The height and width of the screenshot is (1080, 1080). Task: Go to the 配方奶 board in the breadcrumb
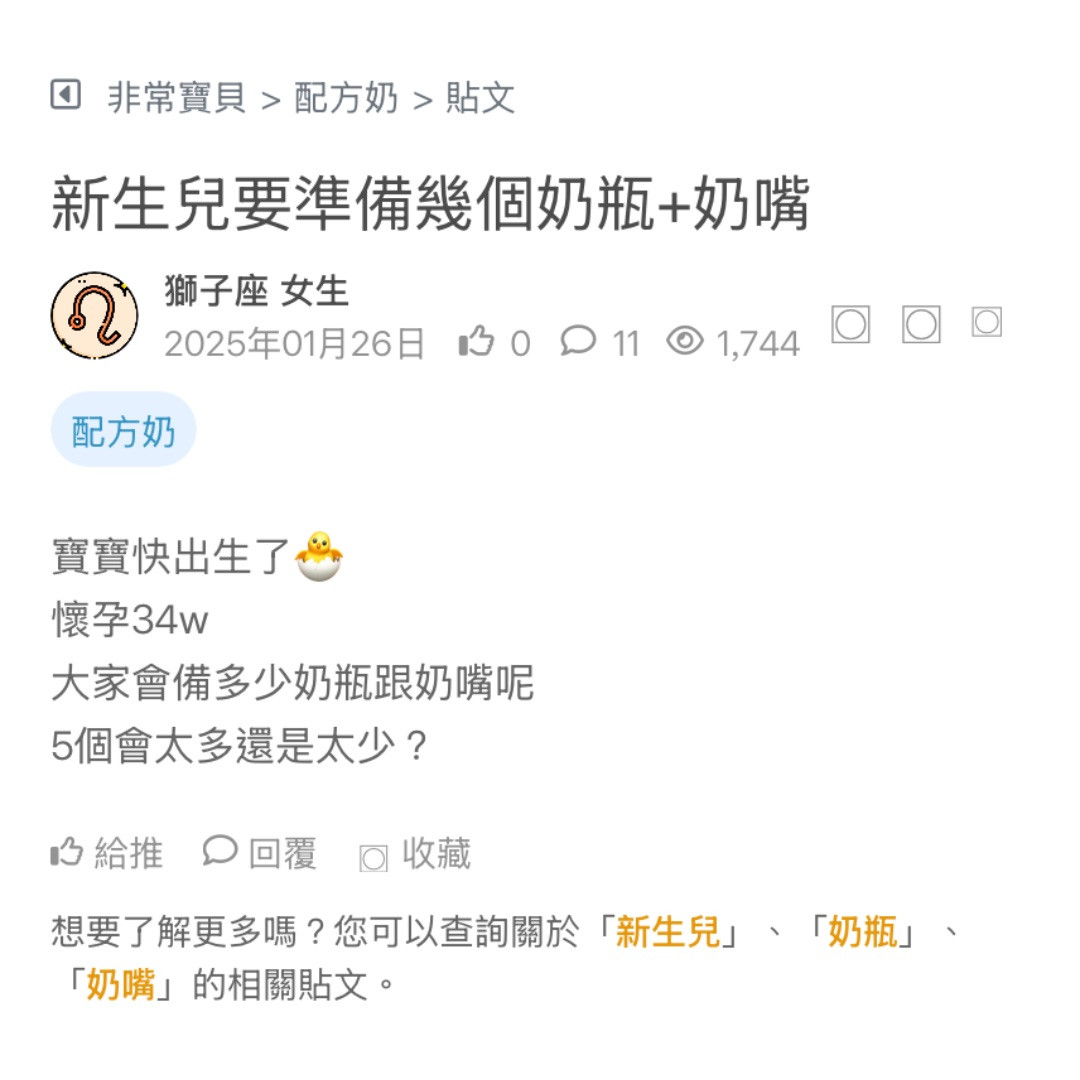coord(346,98)
